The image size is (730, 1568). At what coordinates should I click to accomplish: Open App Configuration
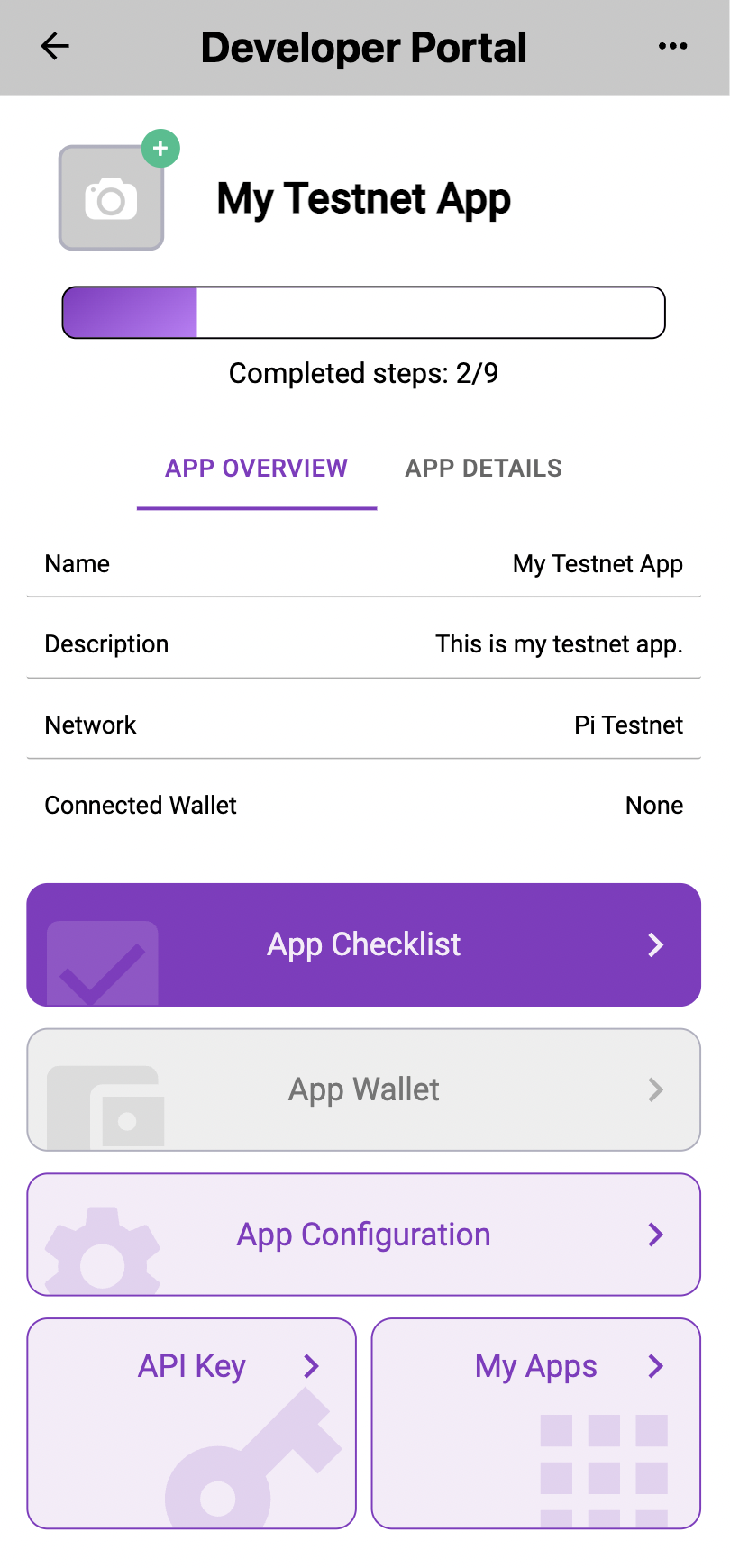coord(364,1235)
